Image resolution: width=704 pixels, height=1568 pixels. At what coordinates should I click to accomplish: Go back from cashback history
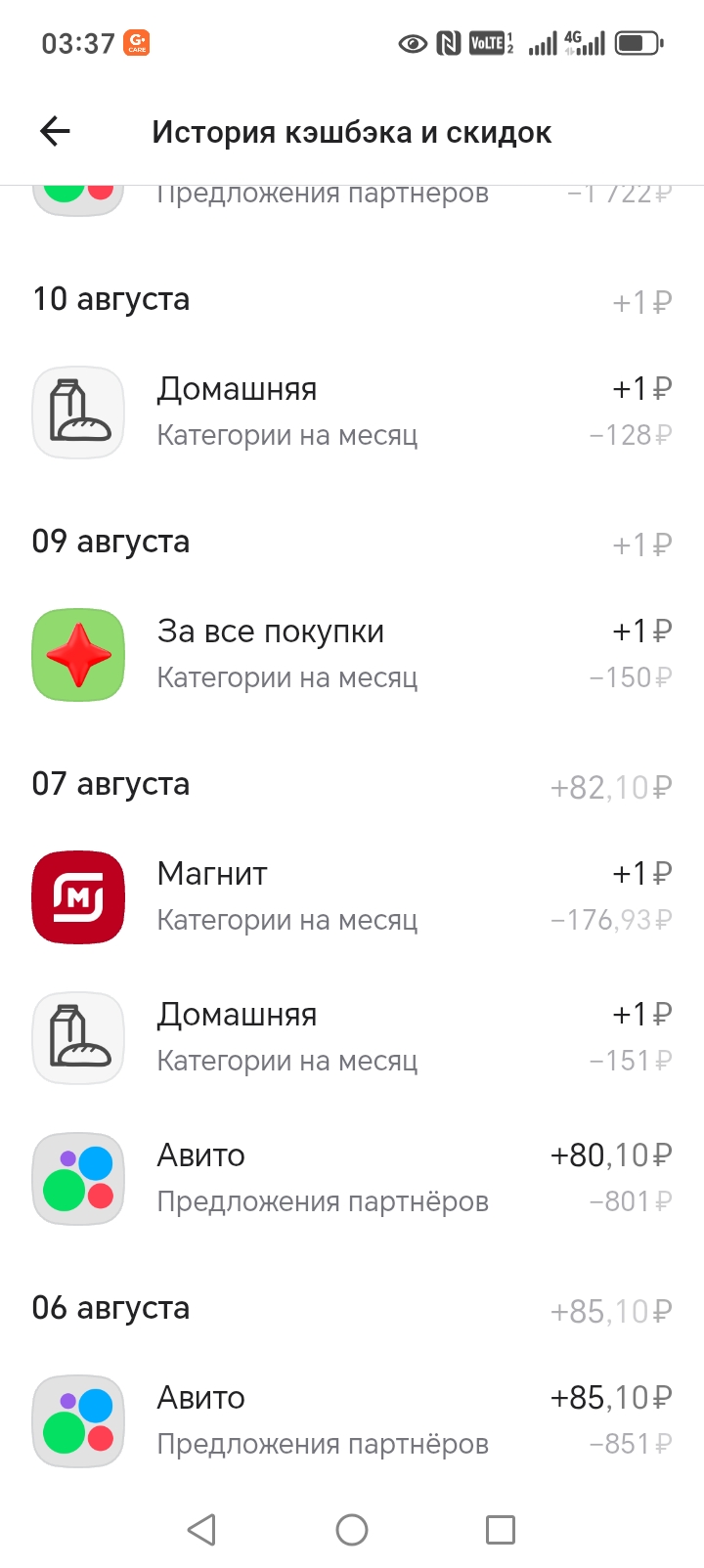(x=55, y=131)
